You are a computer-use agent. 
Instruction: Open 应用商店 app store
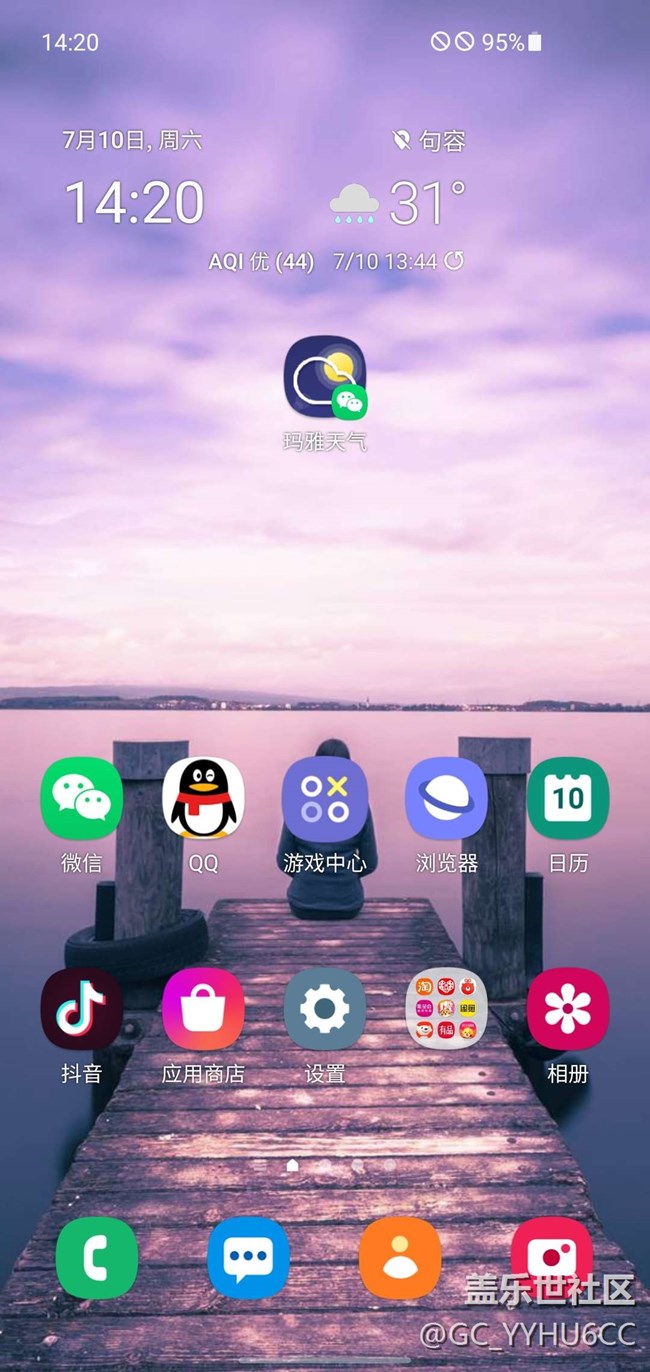coord(203,1009)
